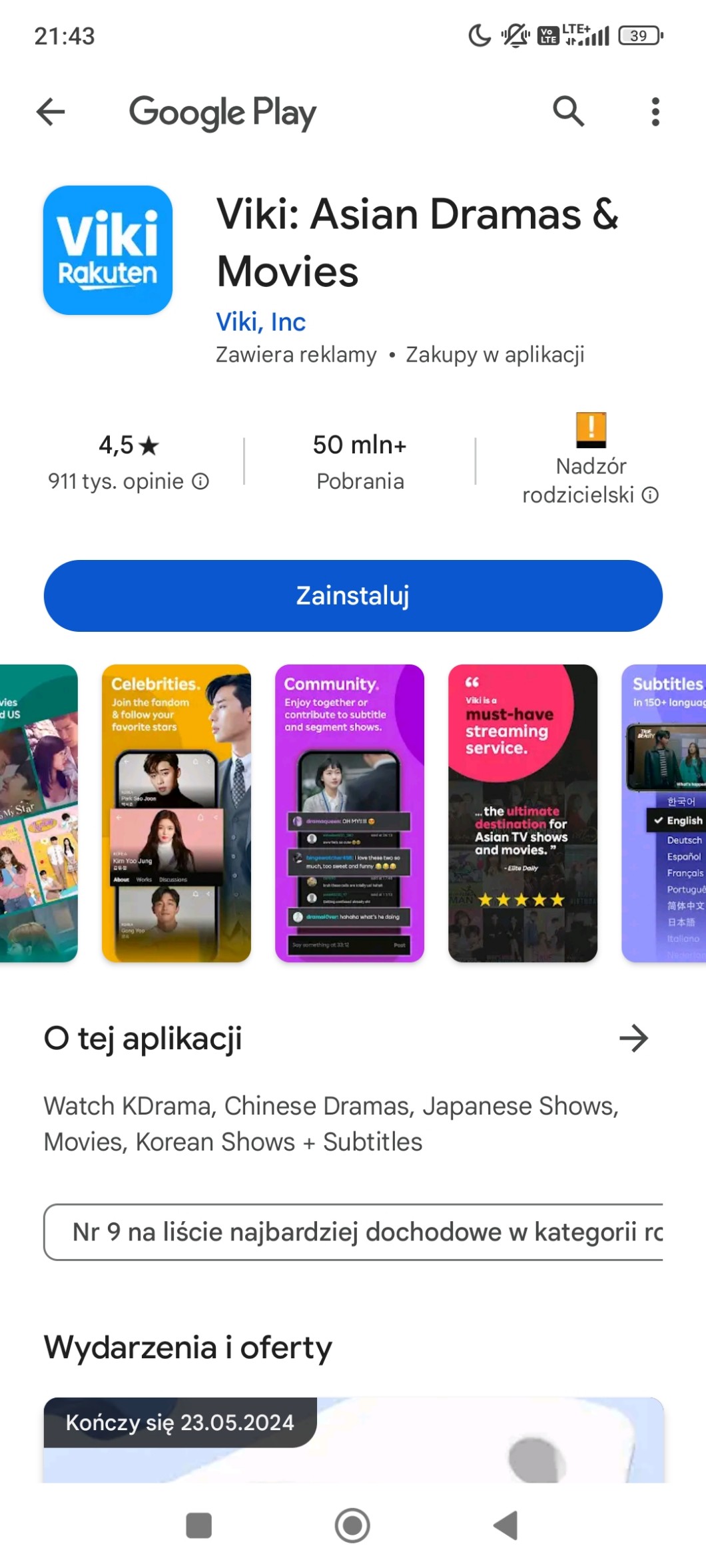
Task: Open recent apps with square button
Action: (x=198, y=1525)
